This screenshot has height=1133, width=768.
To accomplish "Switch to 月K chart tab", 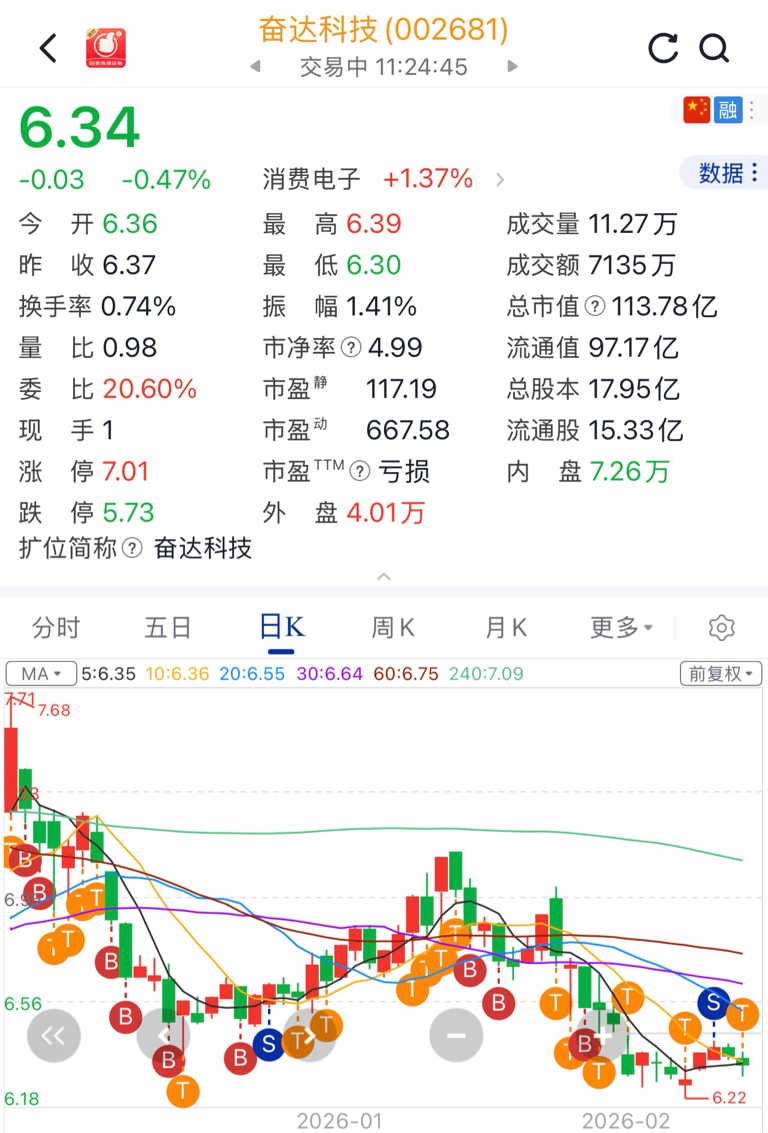I will (506, 627).
